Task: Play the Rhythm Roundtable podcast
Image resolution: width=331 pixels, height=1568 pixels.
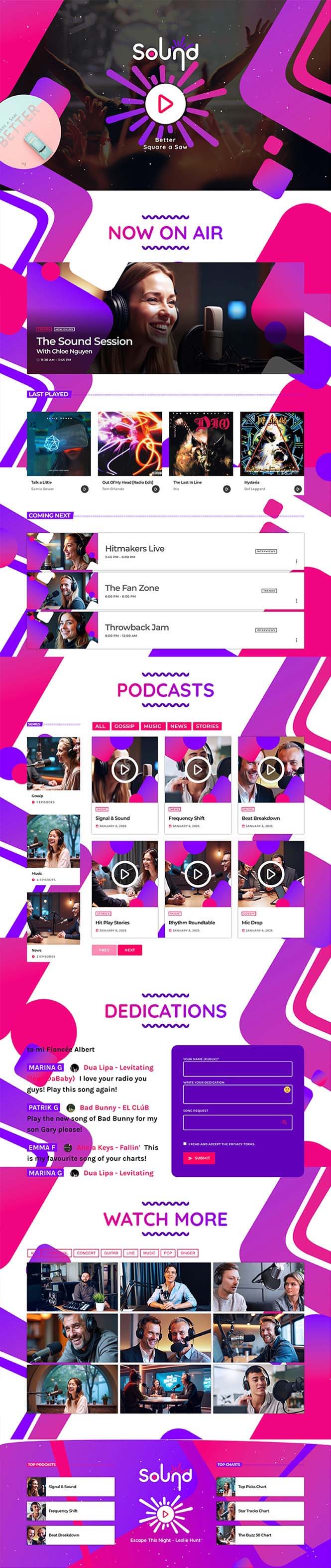Action: 198,874
